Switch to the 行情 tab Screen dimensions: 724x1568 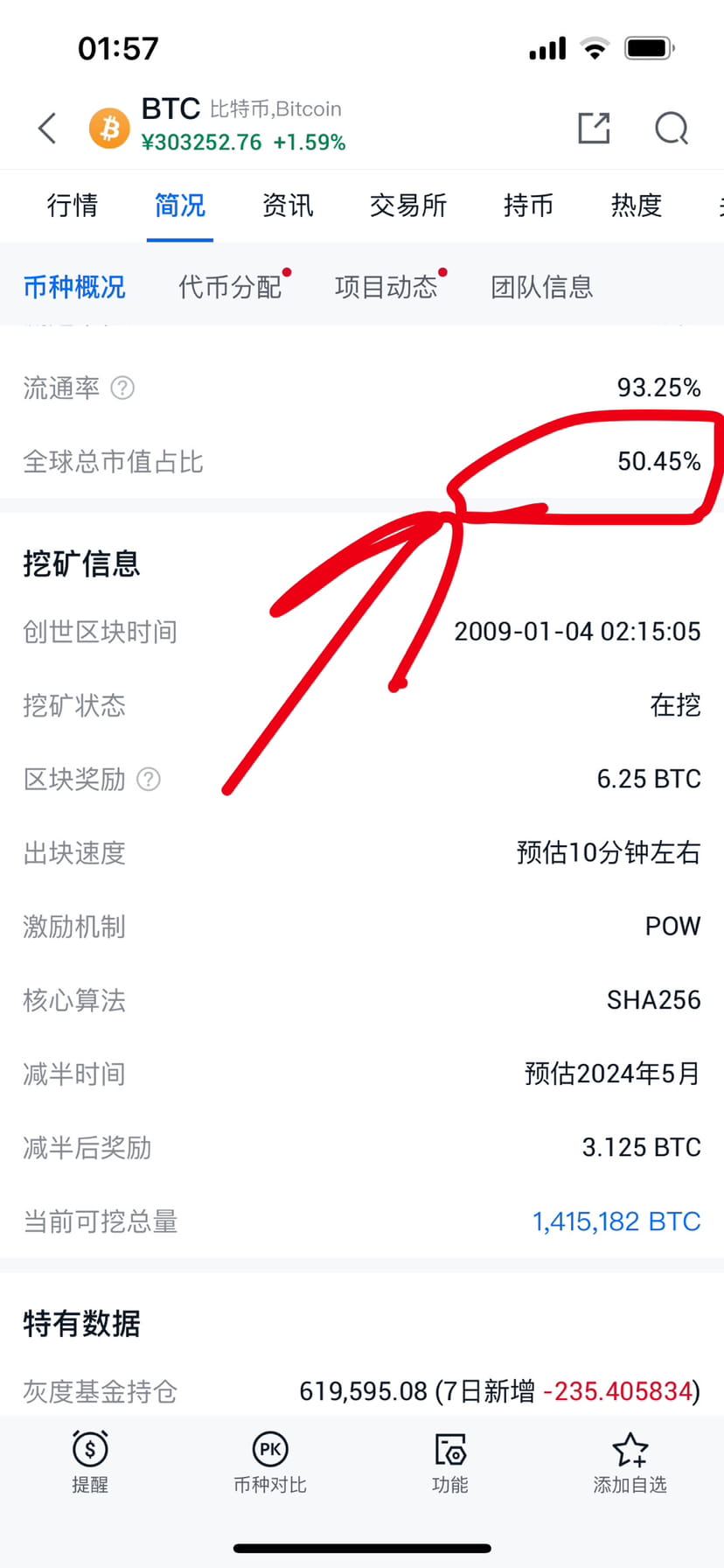(x=73, y=206)
